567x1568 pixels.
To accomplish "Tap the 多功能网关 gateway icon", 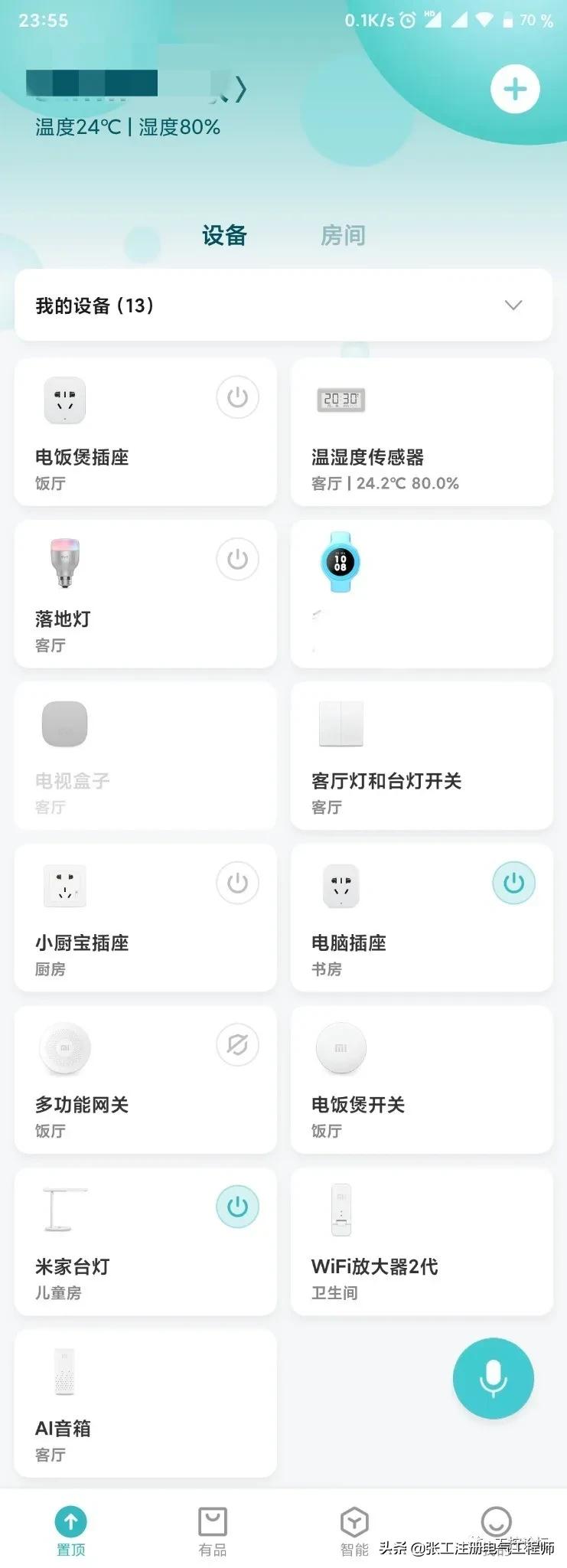I will [x=64, y=1047].
